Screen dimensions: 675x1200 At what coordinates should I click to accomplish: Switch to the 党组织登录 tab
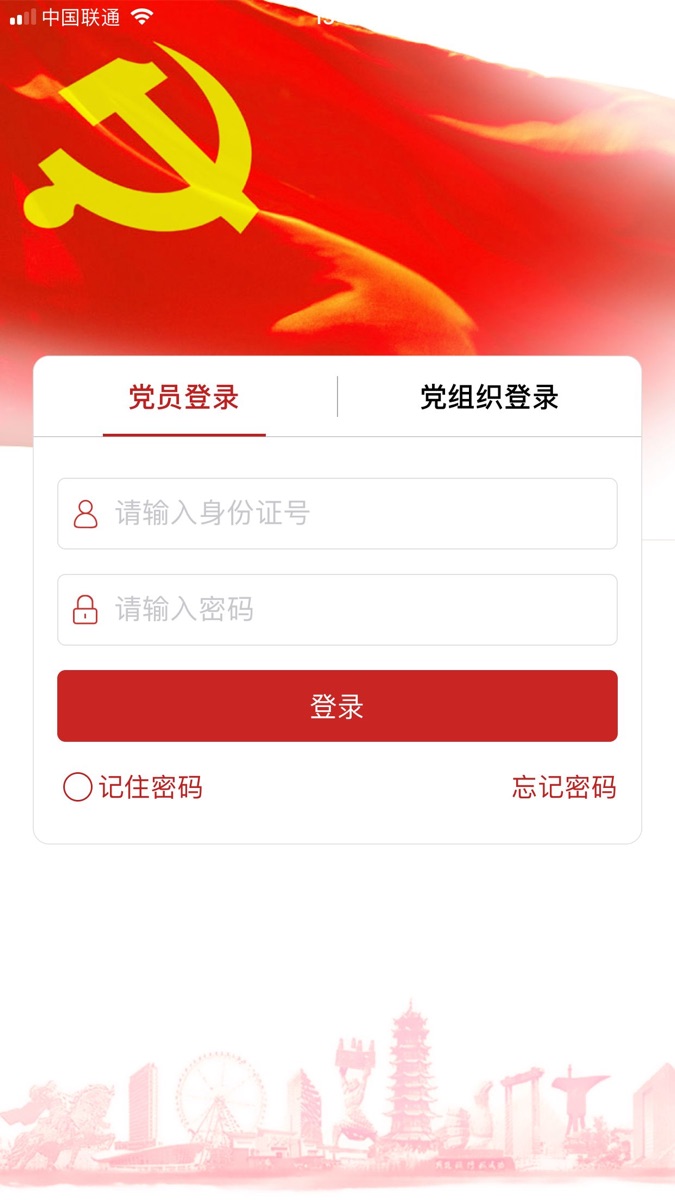[489, 397]
